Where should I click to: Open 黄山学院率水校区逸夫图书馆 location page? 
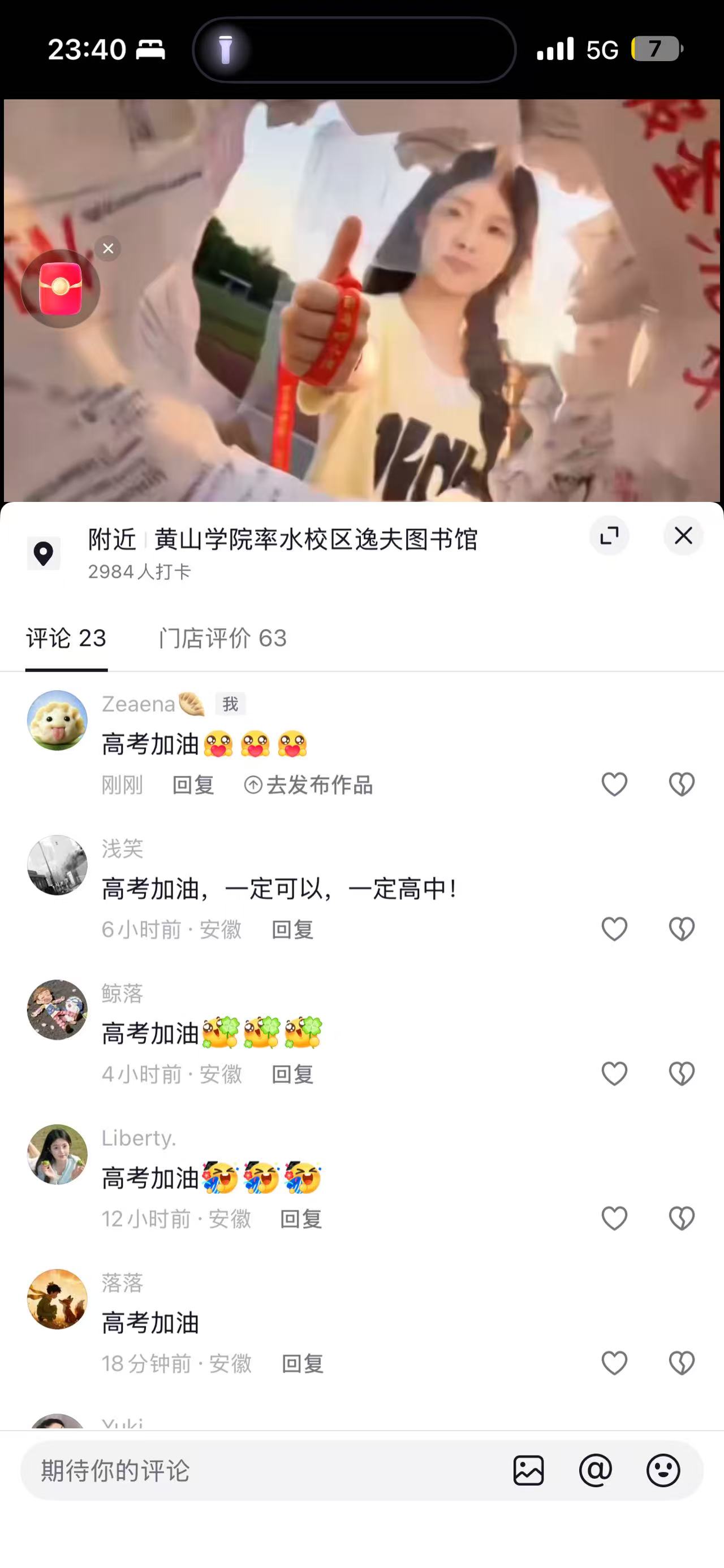click(x=316, y=539)
